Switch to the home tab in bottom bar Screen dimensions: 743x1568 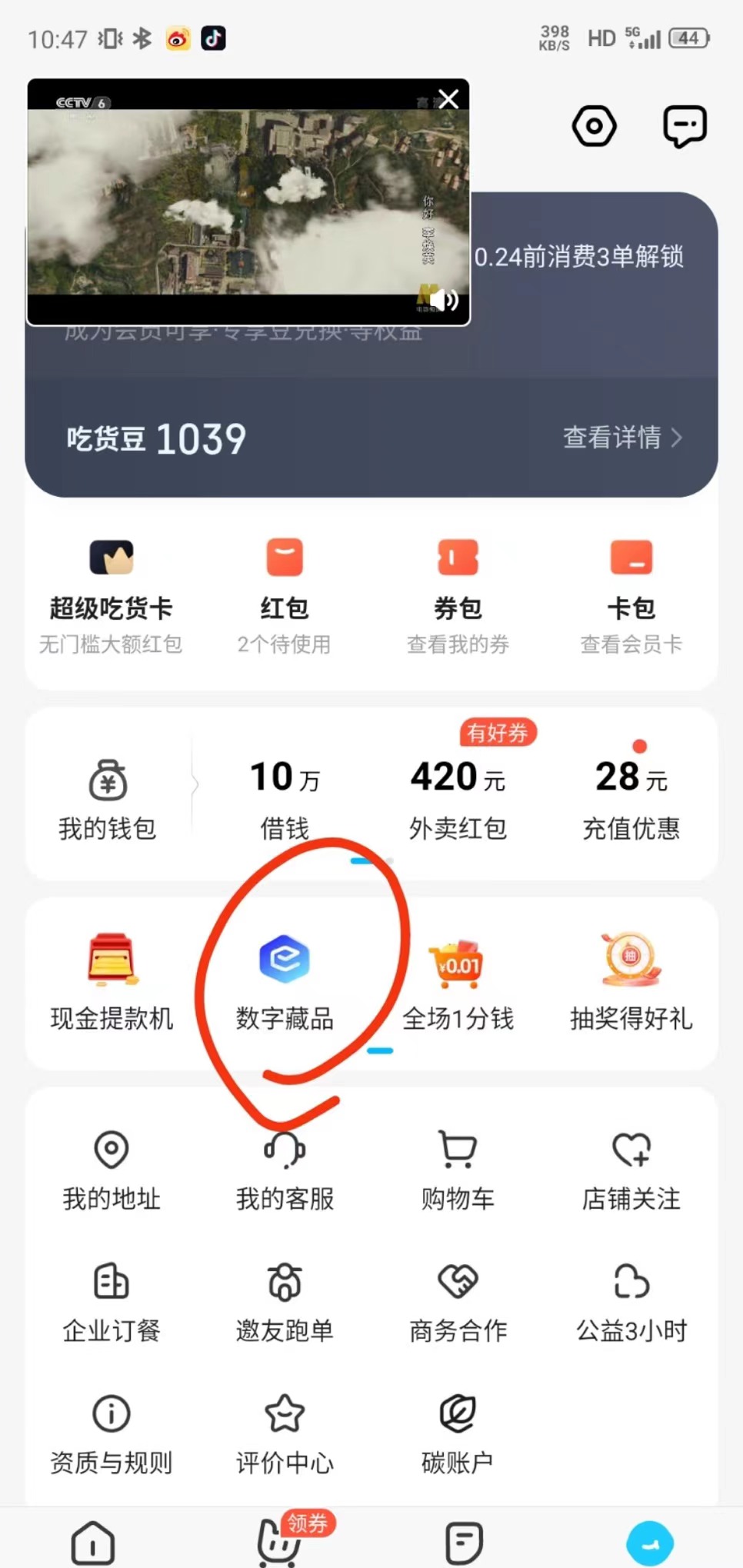point(93,1540)
